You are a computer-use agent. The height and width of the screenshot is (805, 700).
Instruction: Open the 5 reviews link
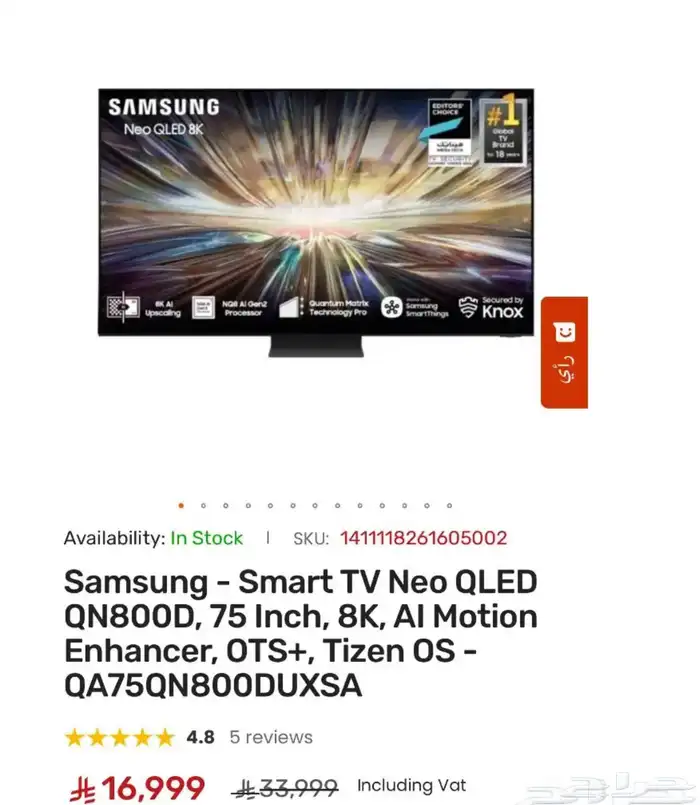point(271,737)
